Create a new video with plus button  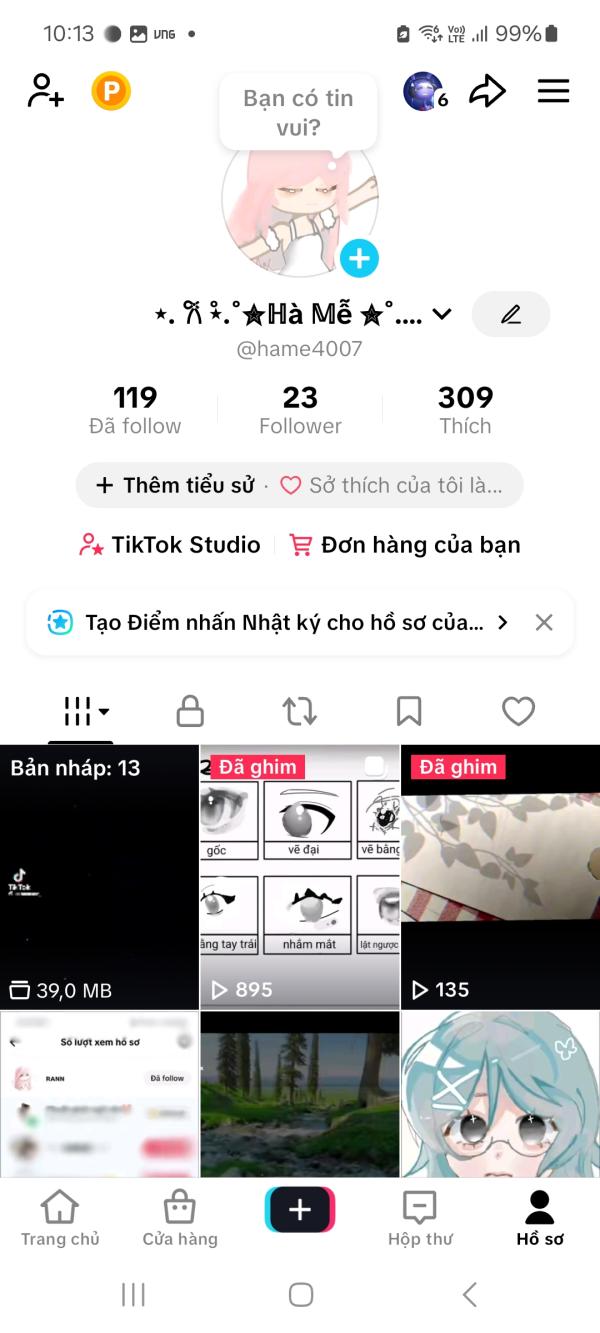pos(300,1210)
